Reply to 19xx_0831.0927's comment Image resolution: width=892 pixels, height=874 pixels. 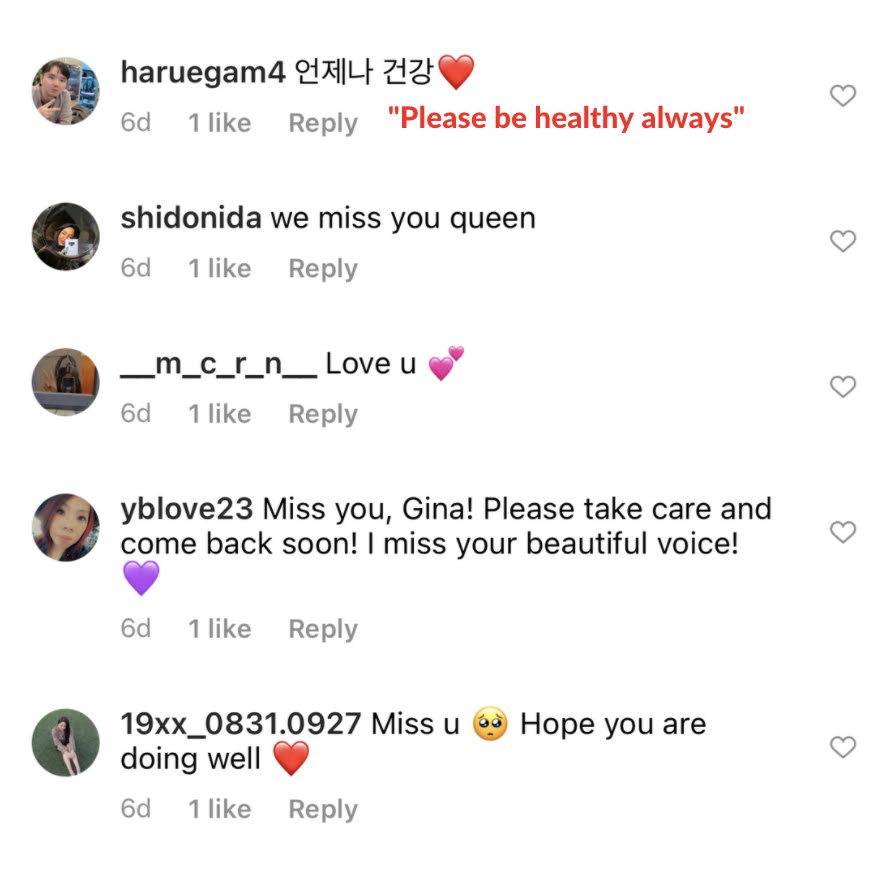(x=322, y=809)
